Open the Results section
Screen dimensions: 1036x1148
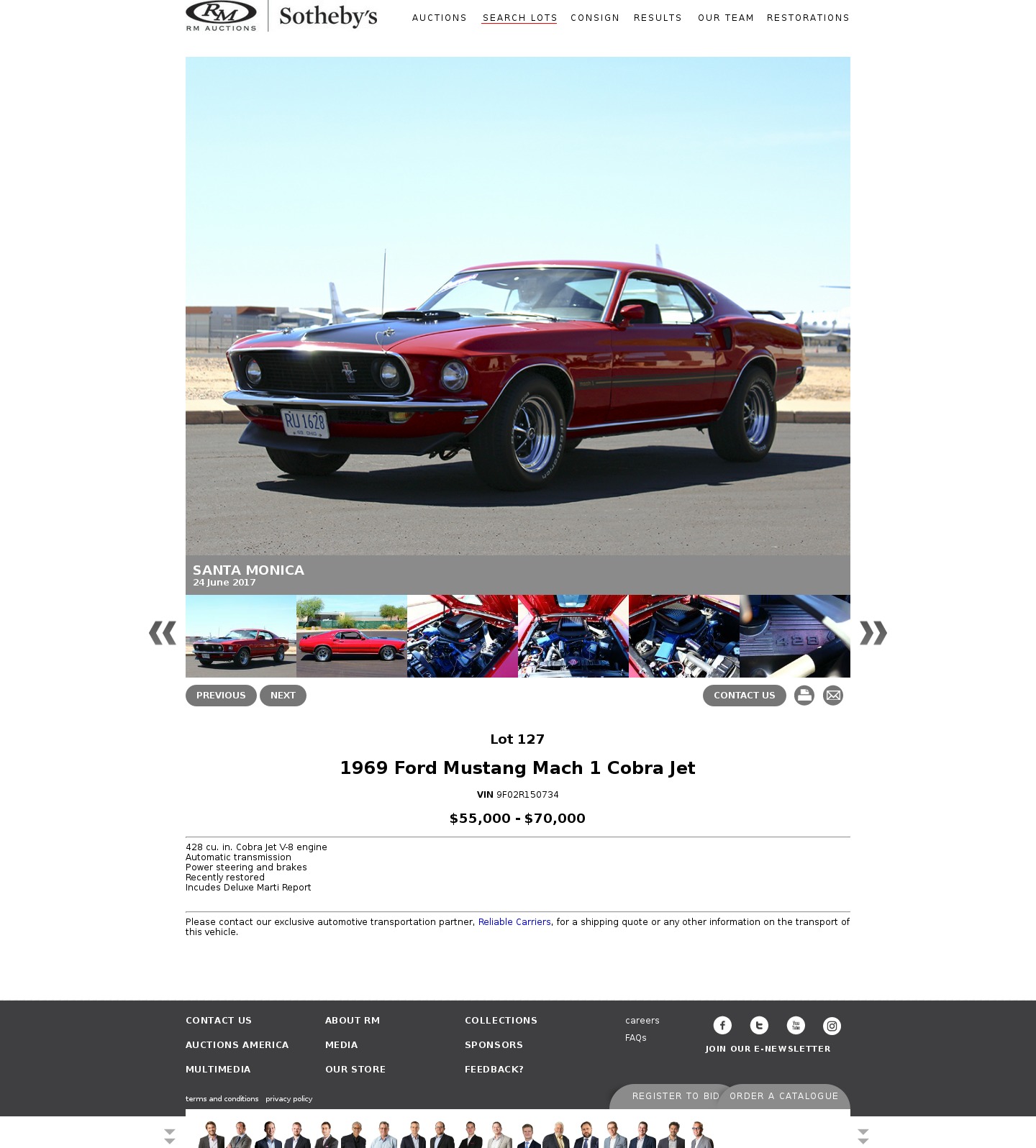[x=658, y=18]
